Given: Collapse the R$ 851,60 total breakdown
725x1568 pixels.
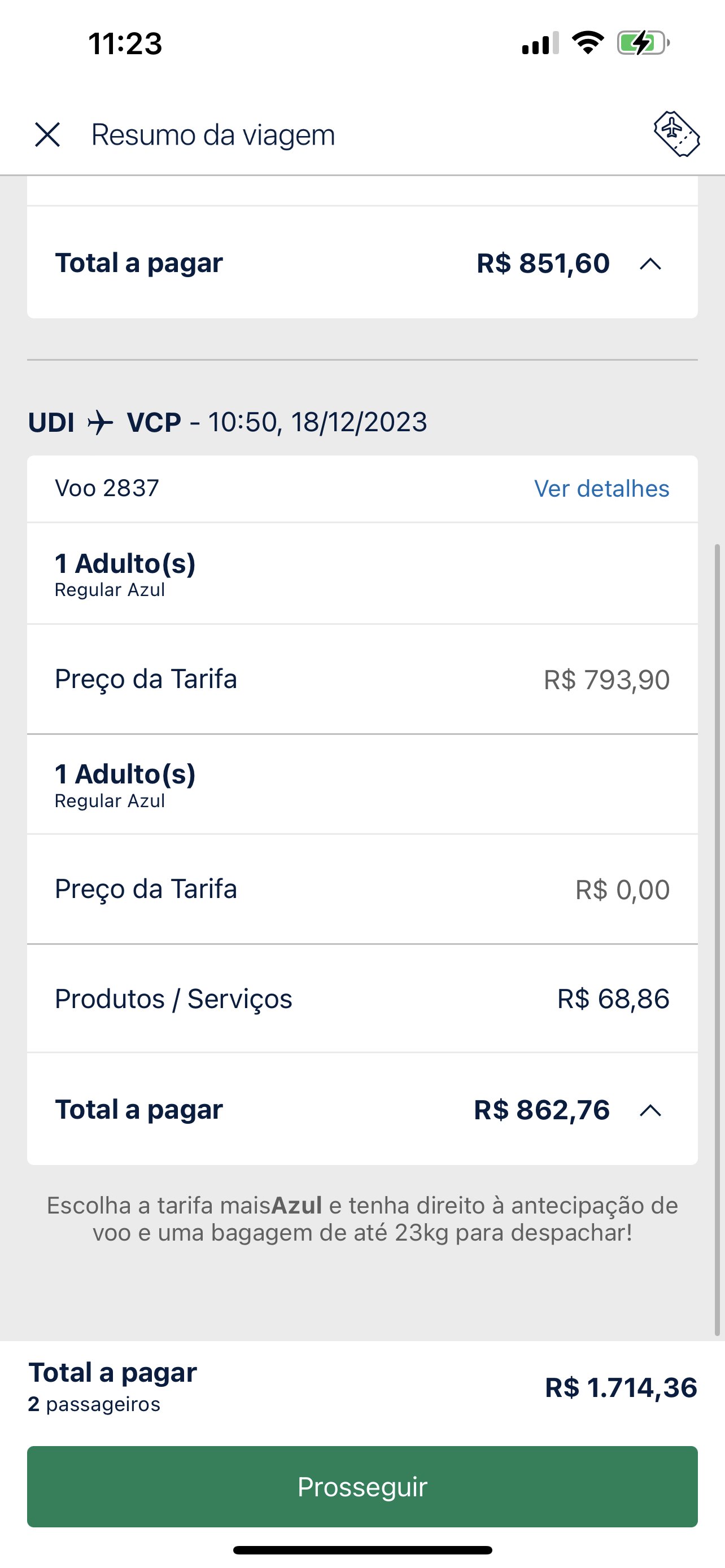Looking at the screenshot, I should point(650,264).
